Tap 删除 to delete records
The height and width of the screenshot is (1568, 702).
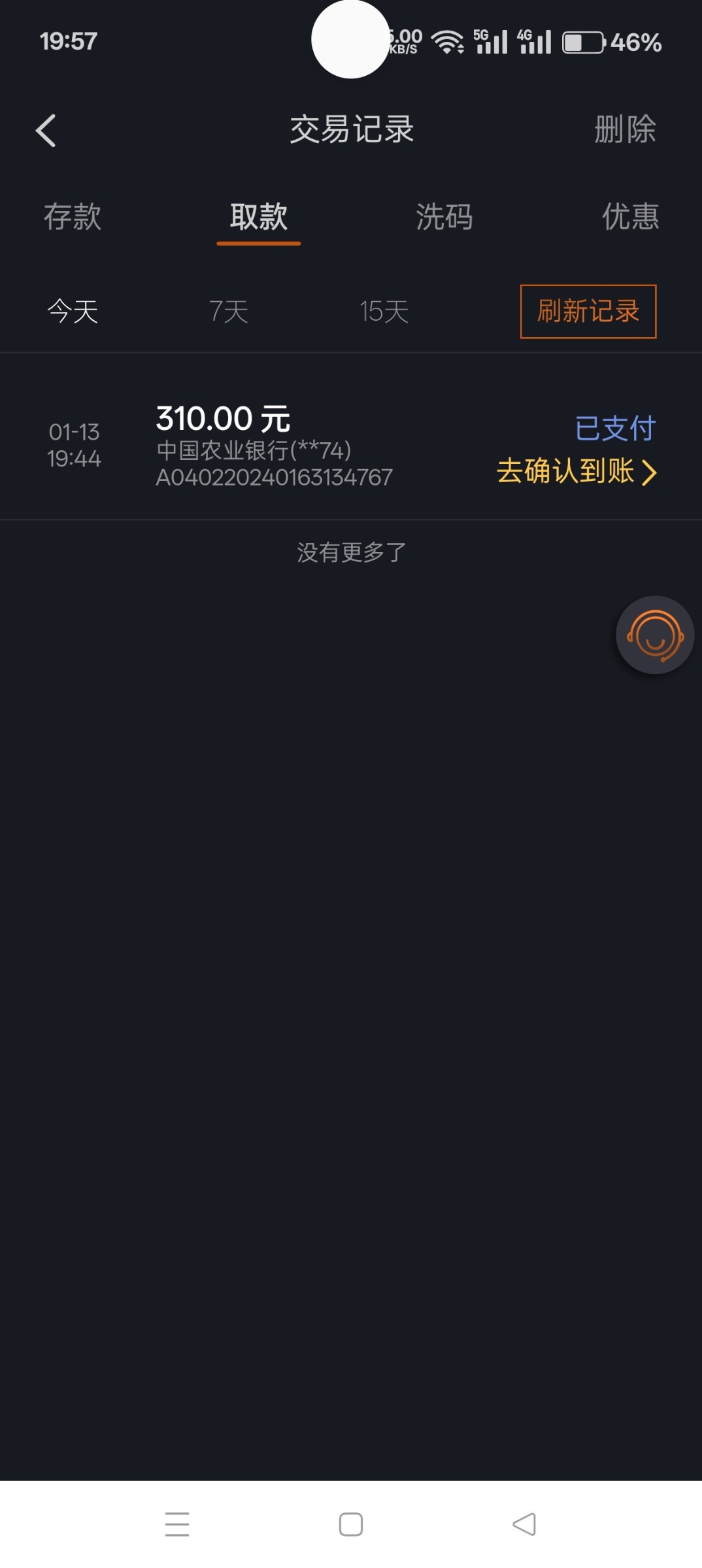625,129
